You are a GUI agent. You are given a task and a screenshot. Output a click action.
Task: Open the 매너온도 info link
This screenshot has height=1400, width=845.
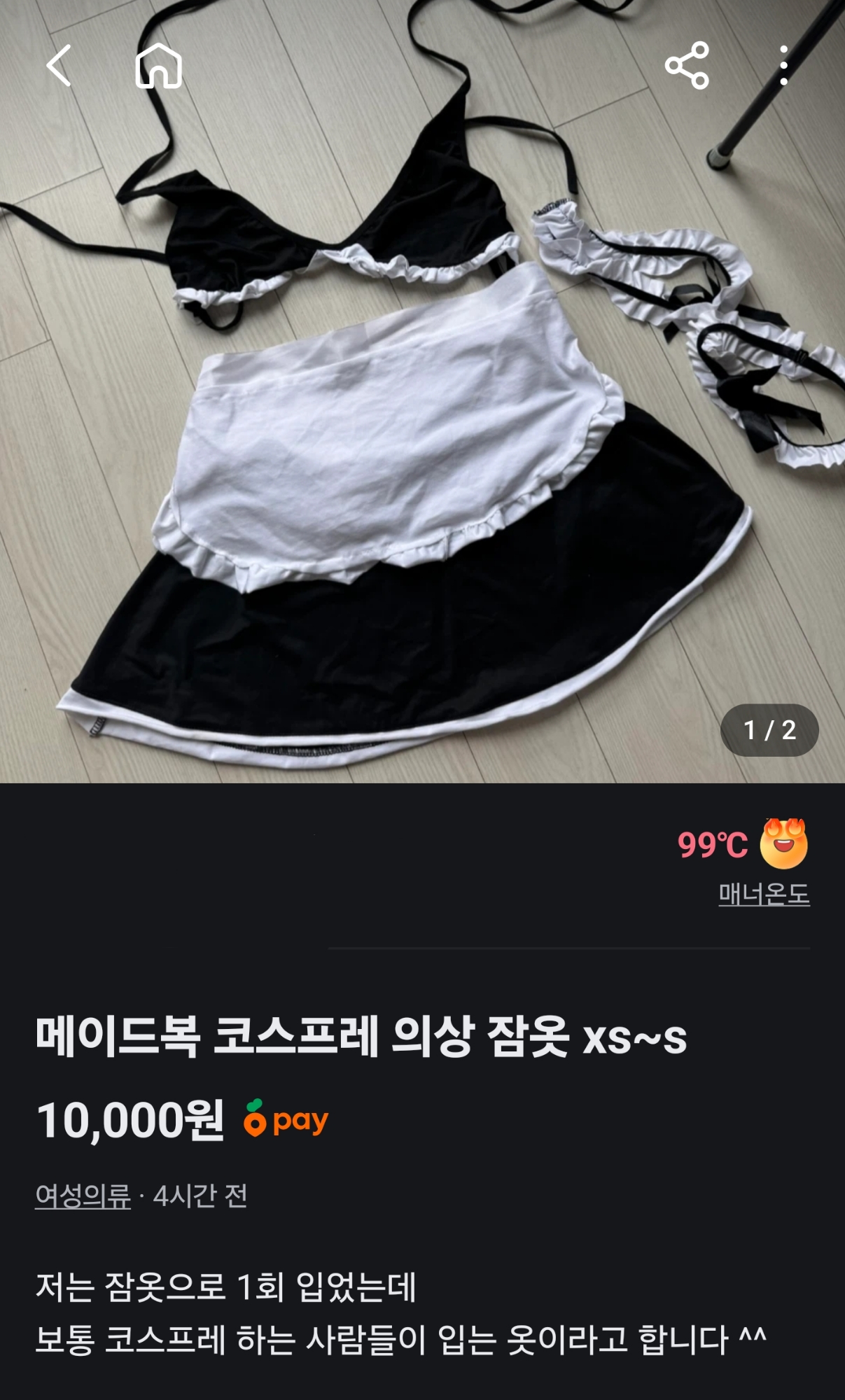coord(764,894)
